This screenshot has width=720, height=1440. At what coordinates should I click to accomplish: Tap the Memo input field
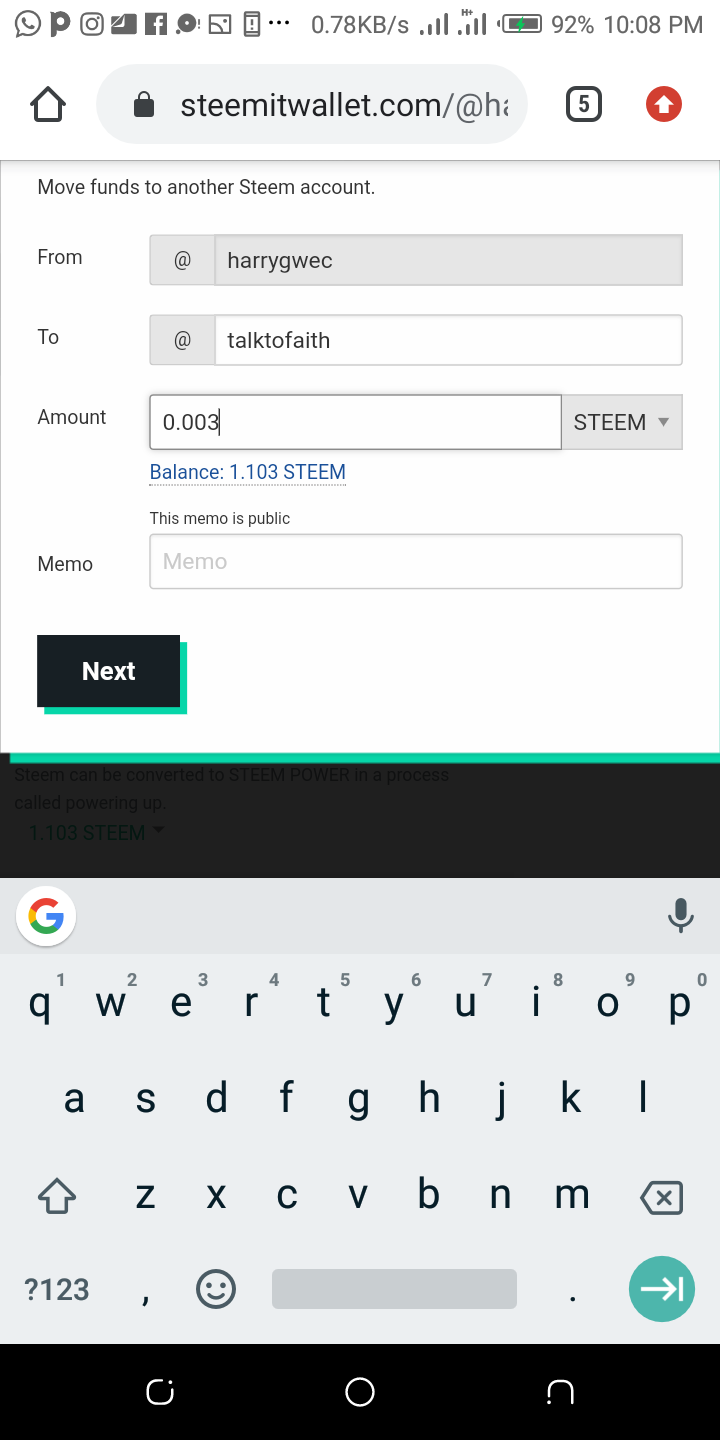click(416, 561)
